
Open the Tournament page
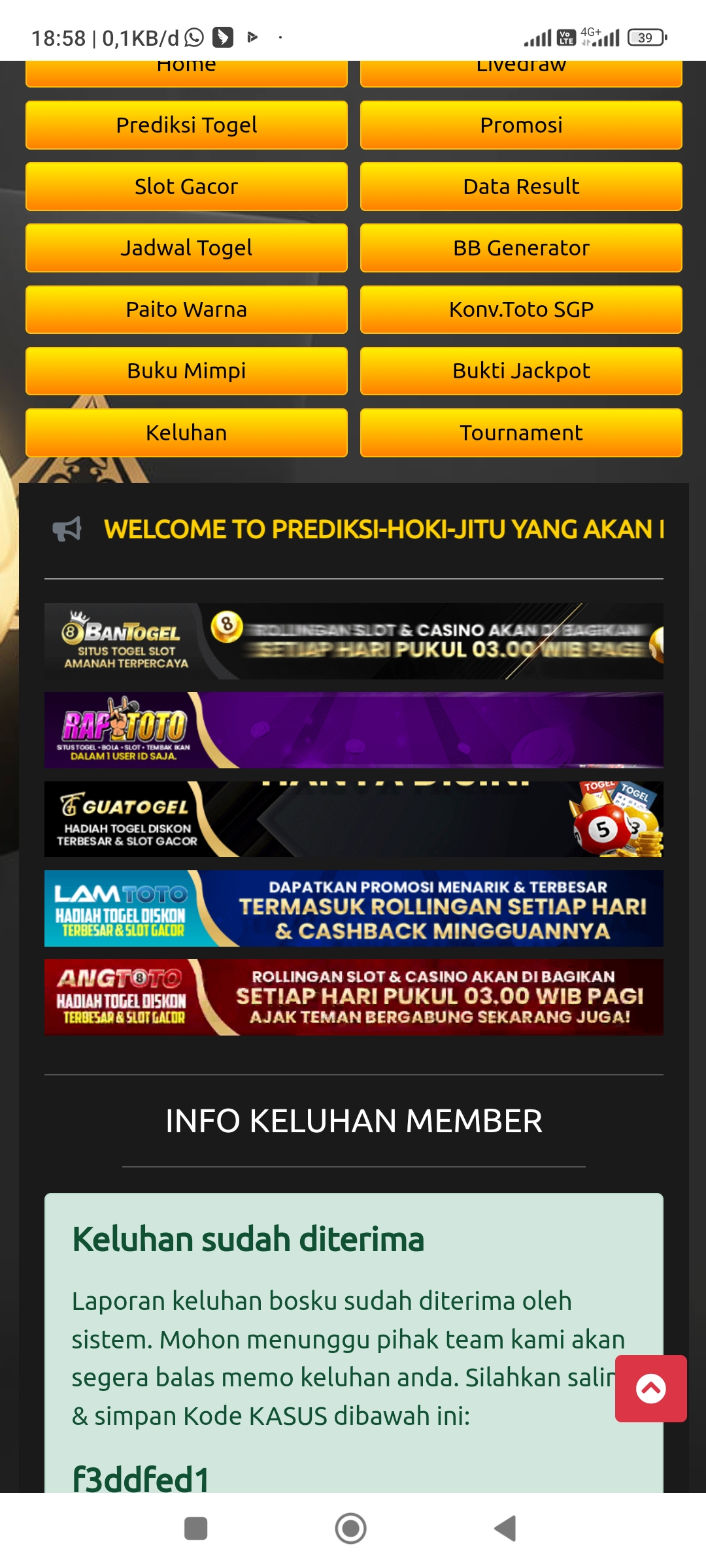tap(521, 433)
